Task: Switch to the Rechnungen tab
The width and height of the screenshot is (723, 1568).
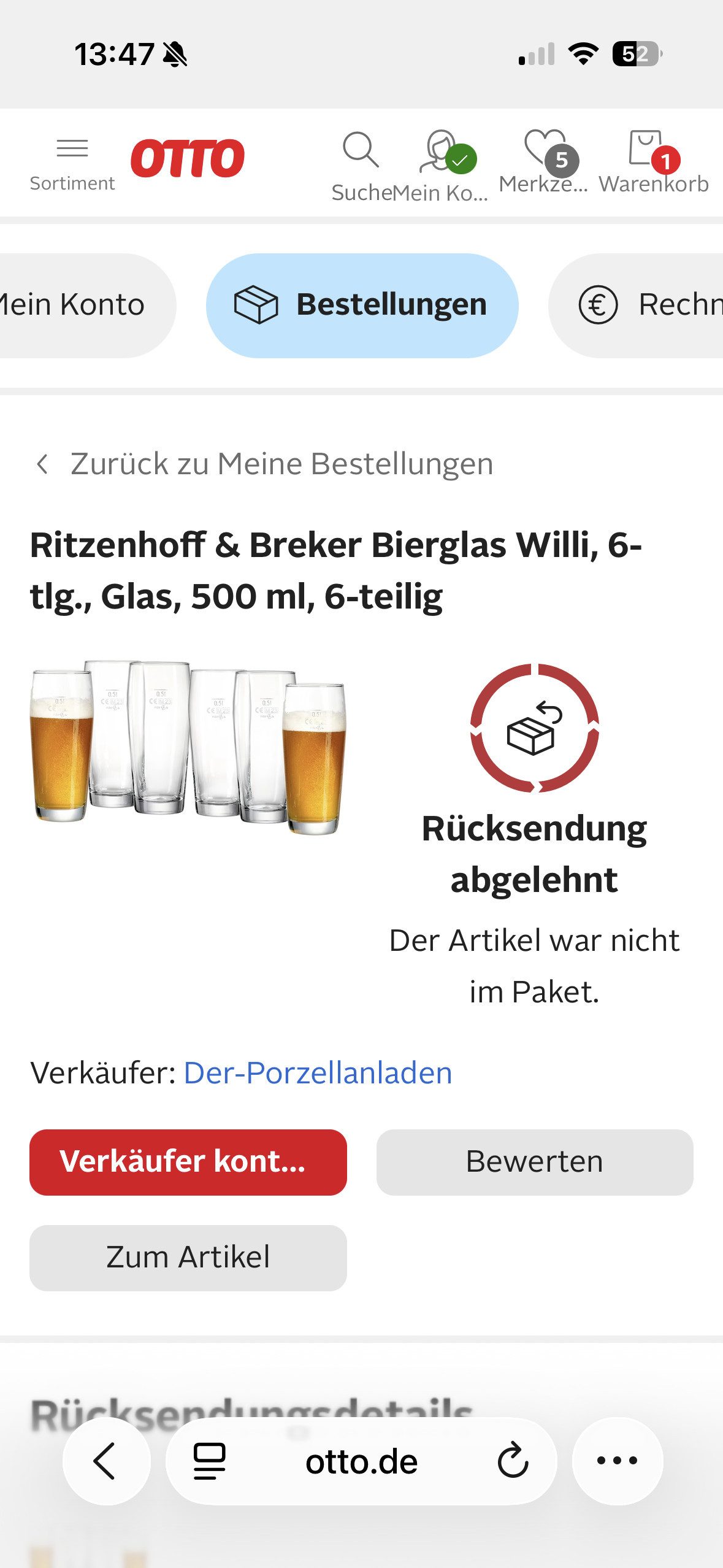Action: (650, 305)
